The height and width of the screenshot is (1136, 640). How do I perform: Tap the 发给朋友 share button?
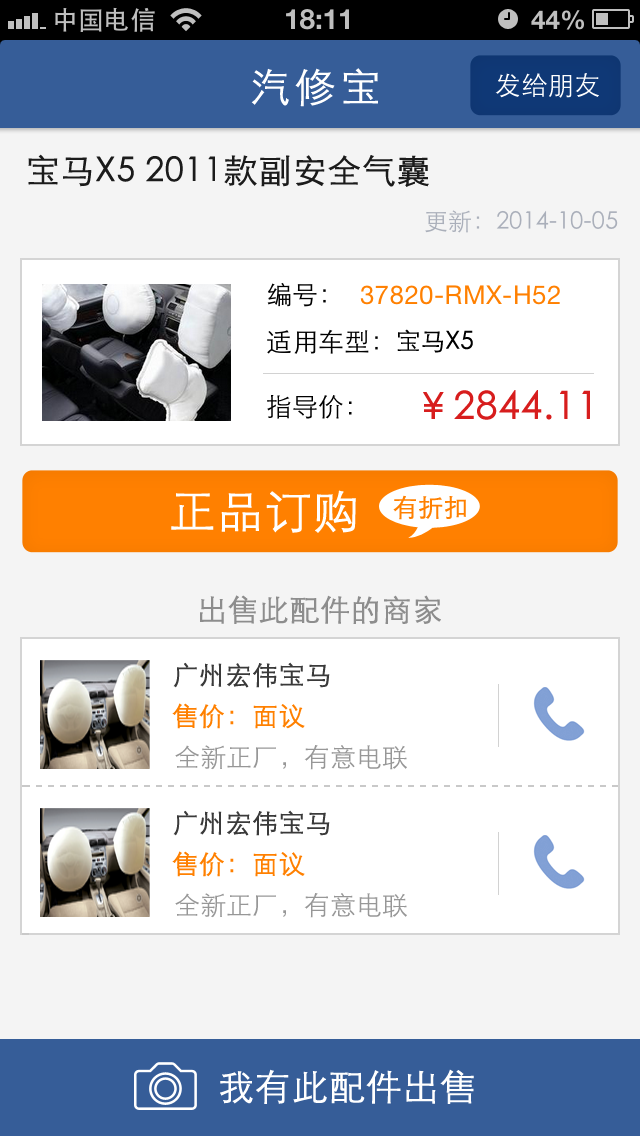point(546,86)
